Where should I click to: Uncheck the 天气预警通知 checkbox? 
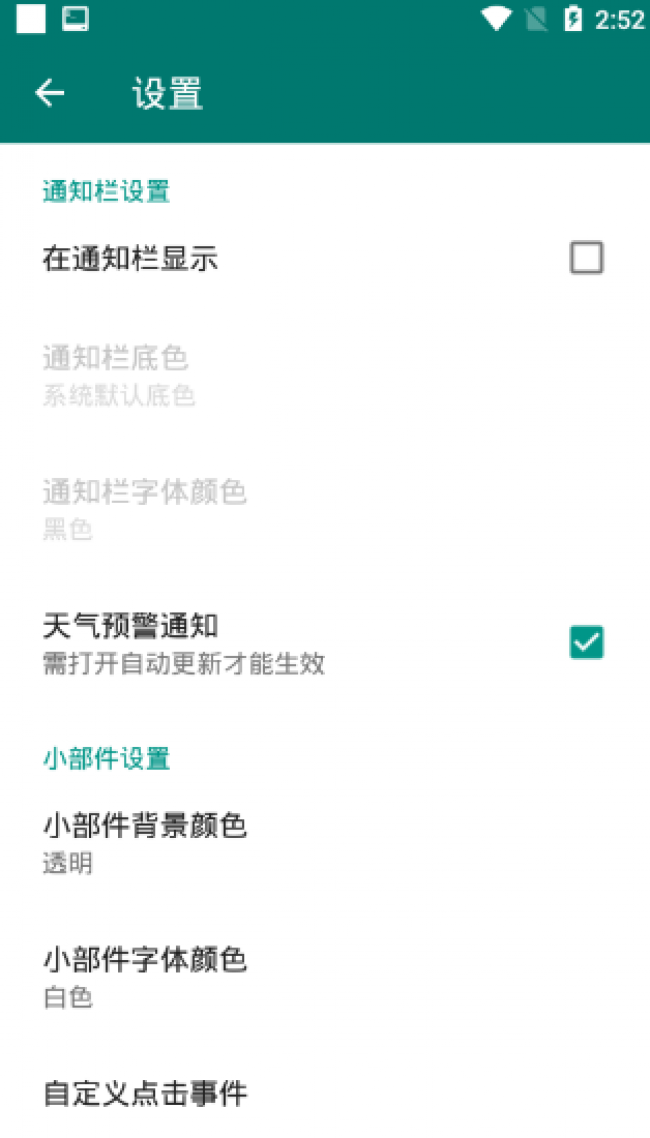click(x=586, y=642)
